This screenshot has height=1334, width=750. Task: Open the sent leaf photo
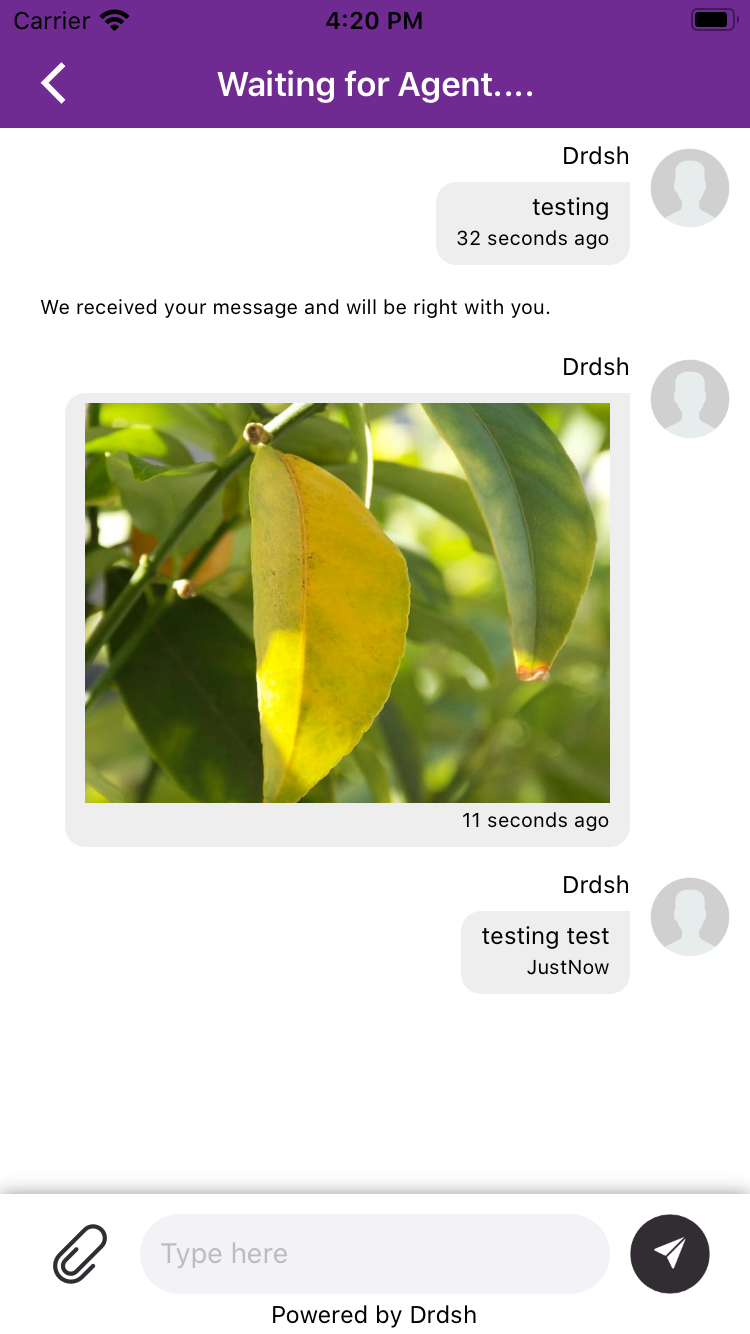coord(347,603)
